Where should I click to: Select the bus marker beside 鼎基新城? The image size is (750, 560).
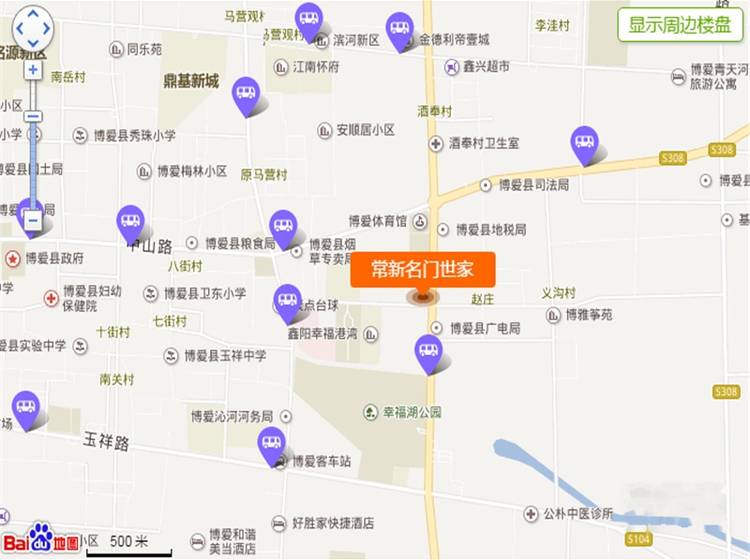246,94
